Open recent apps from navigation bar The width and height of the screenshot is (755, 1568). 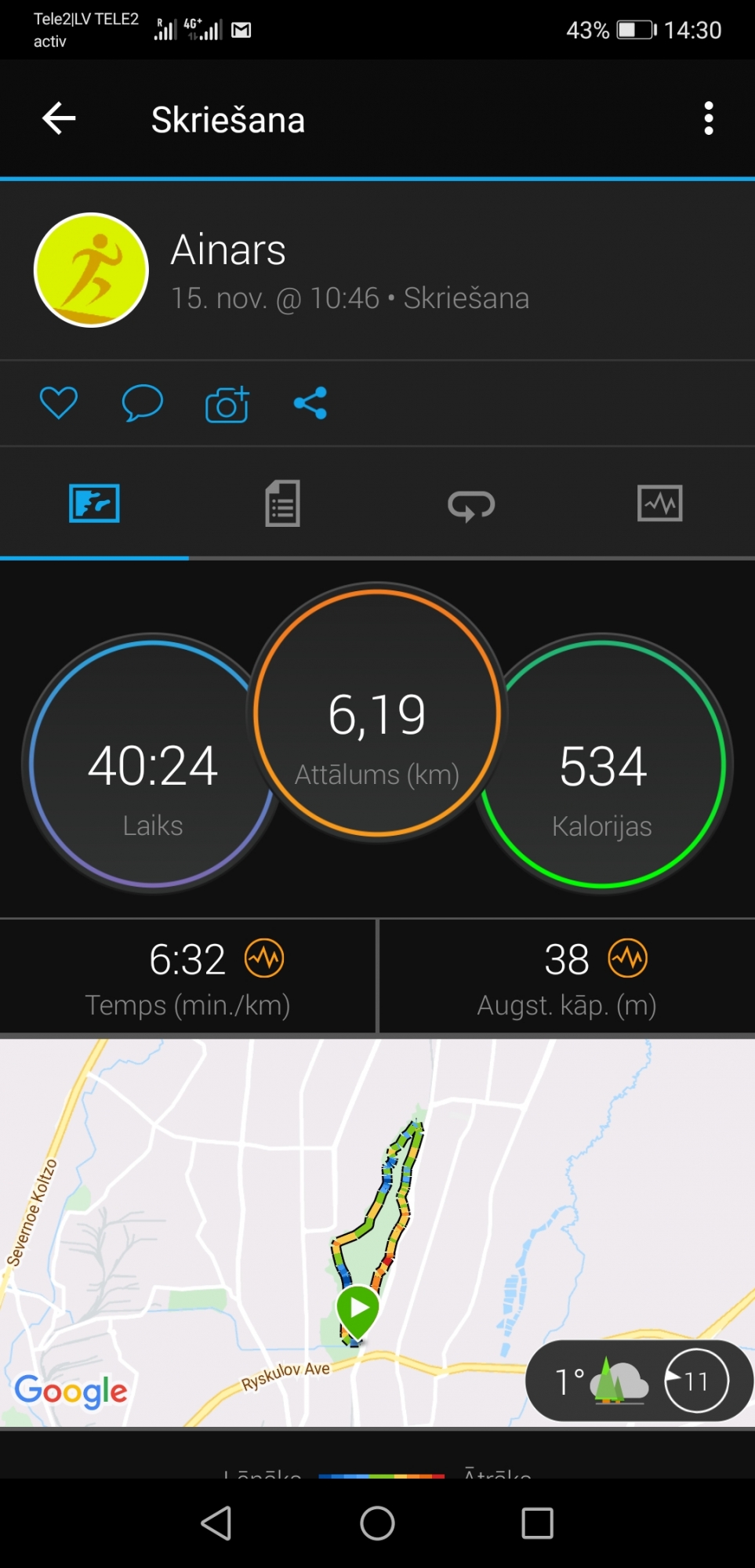(537, 1523)
